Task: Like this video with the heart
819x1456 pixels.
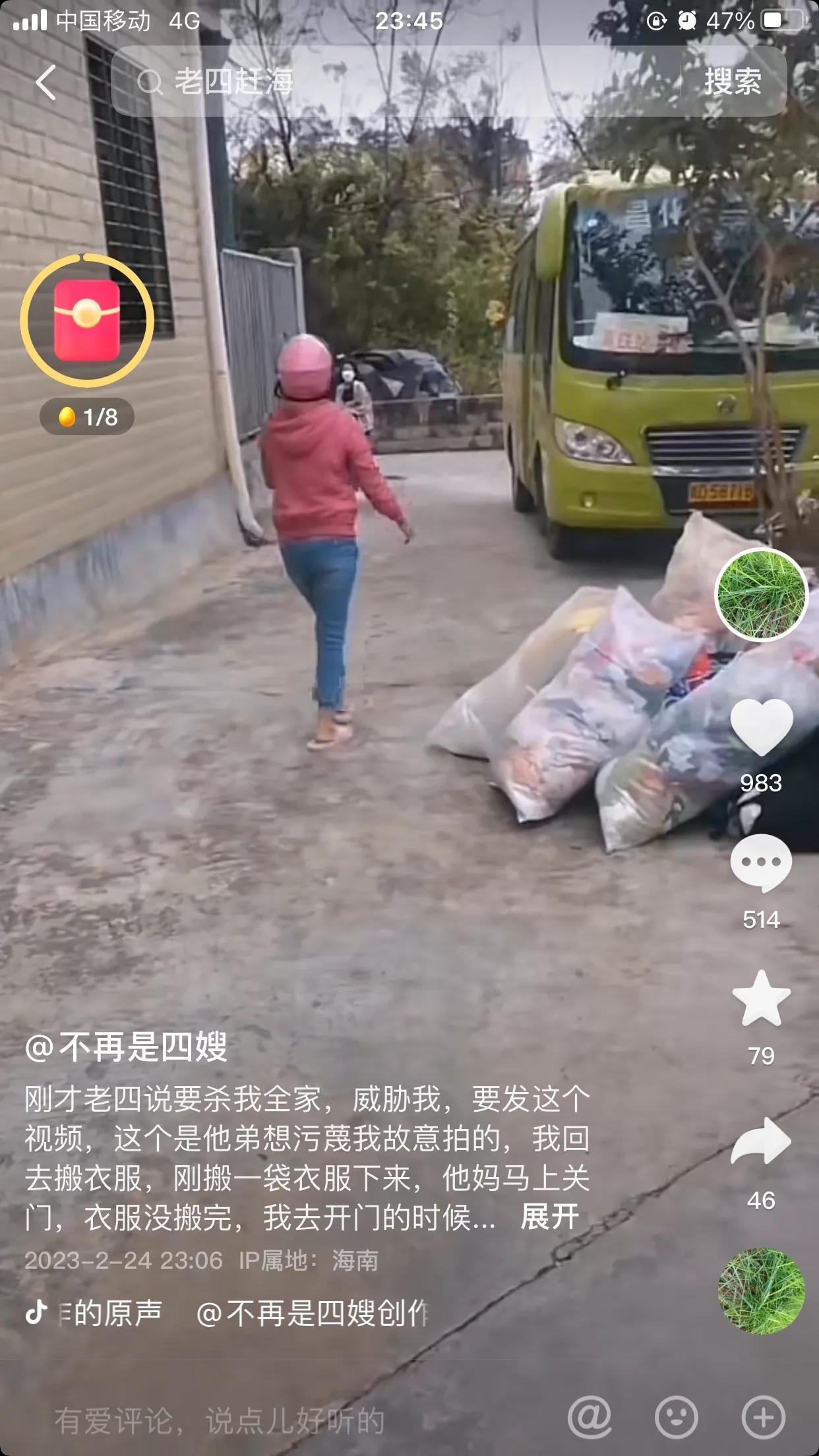Action: coord(761,727)
